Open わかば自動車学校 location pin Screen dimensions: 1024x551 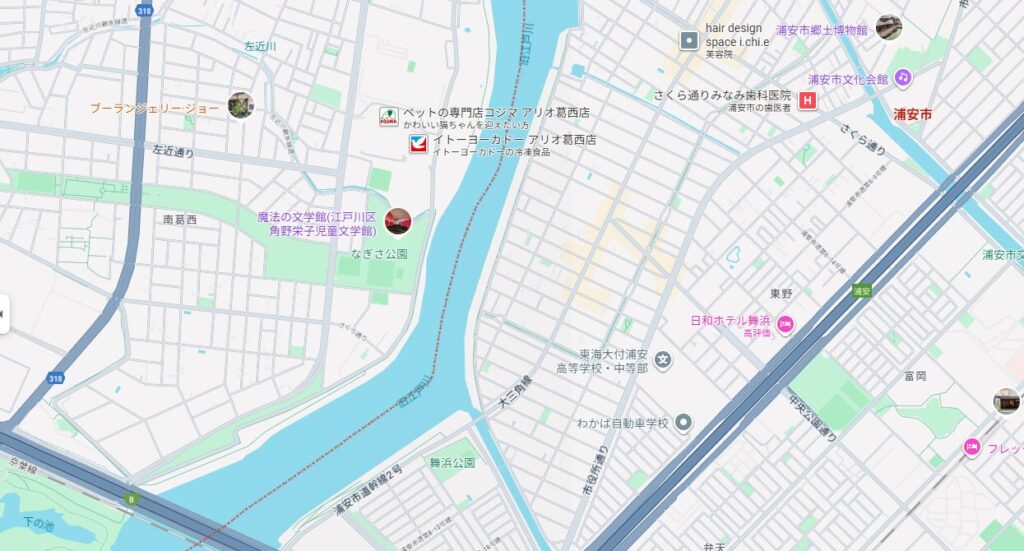684,423
